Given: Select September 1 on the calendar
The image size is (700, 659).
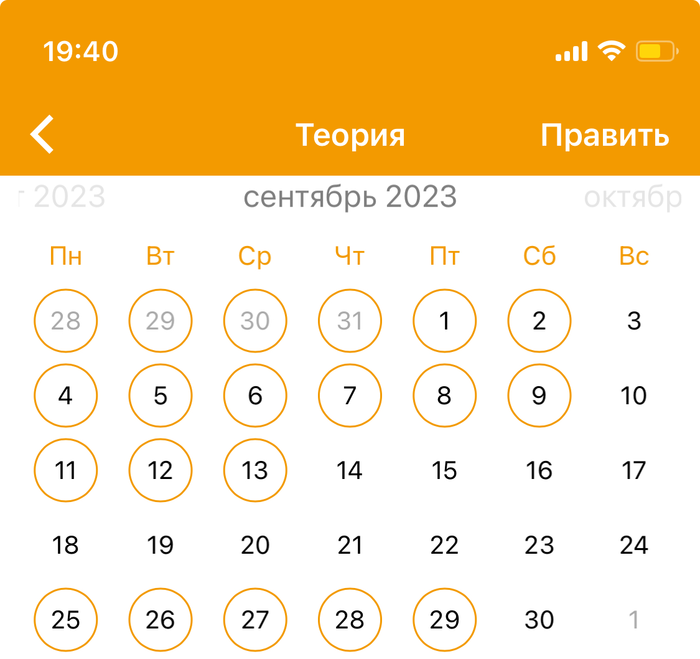Looking at the screenshot, I should [x=444, y=321].
